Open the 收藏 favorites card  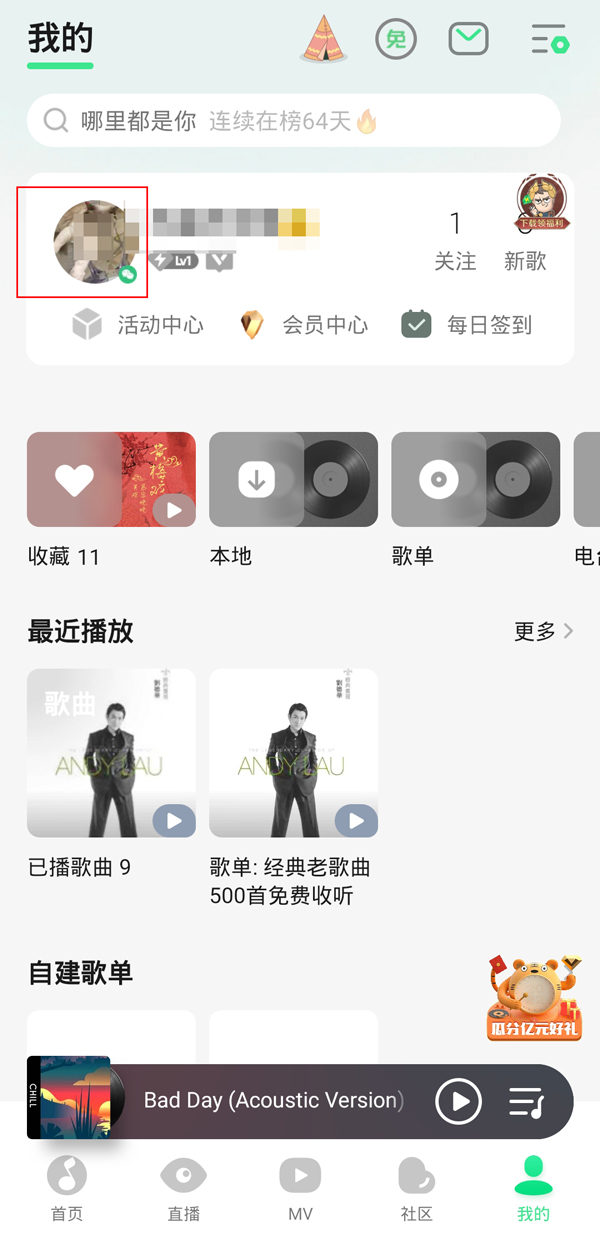[x=111, y=480]
